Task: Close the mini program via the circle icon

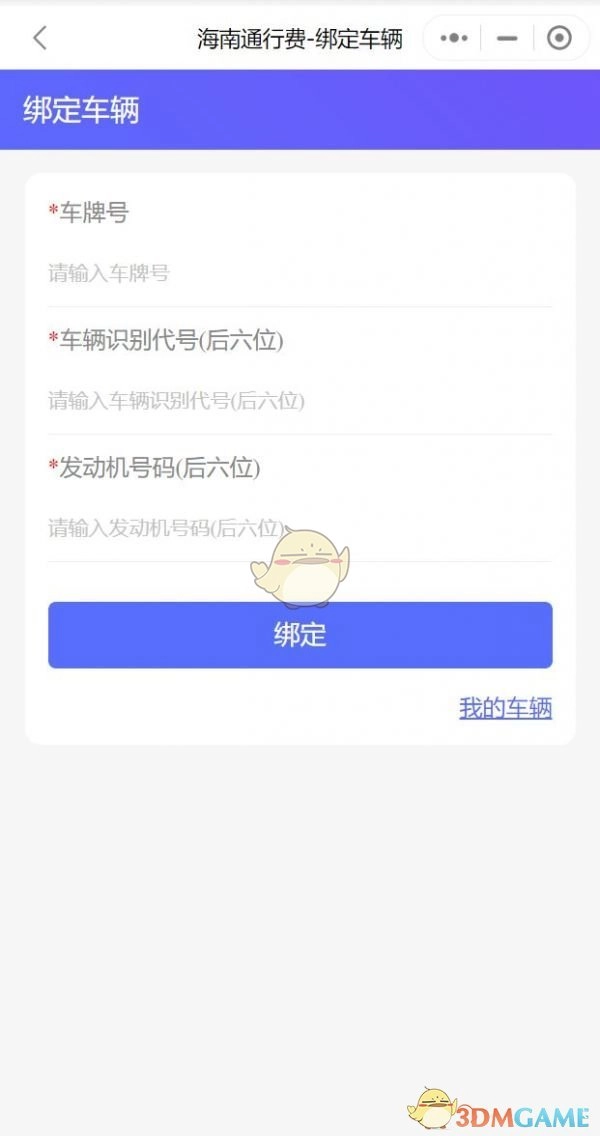Action: 559,39
